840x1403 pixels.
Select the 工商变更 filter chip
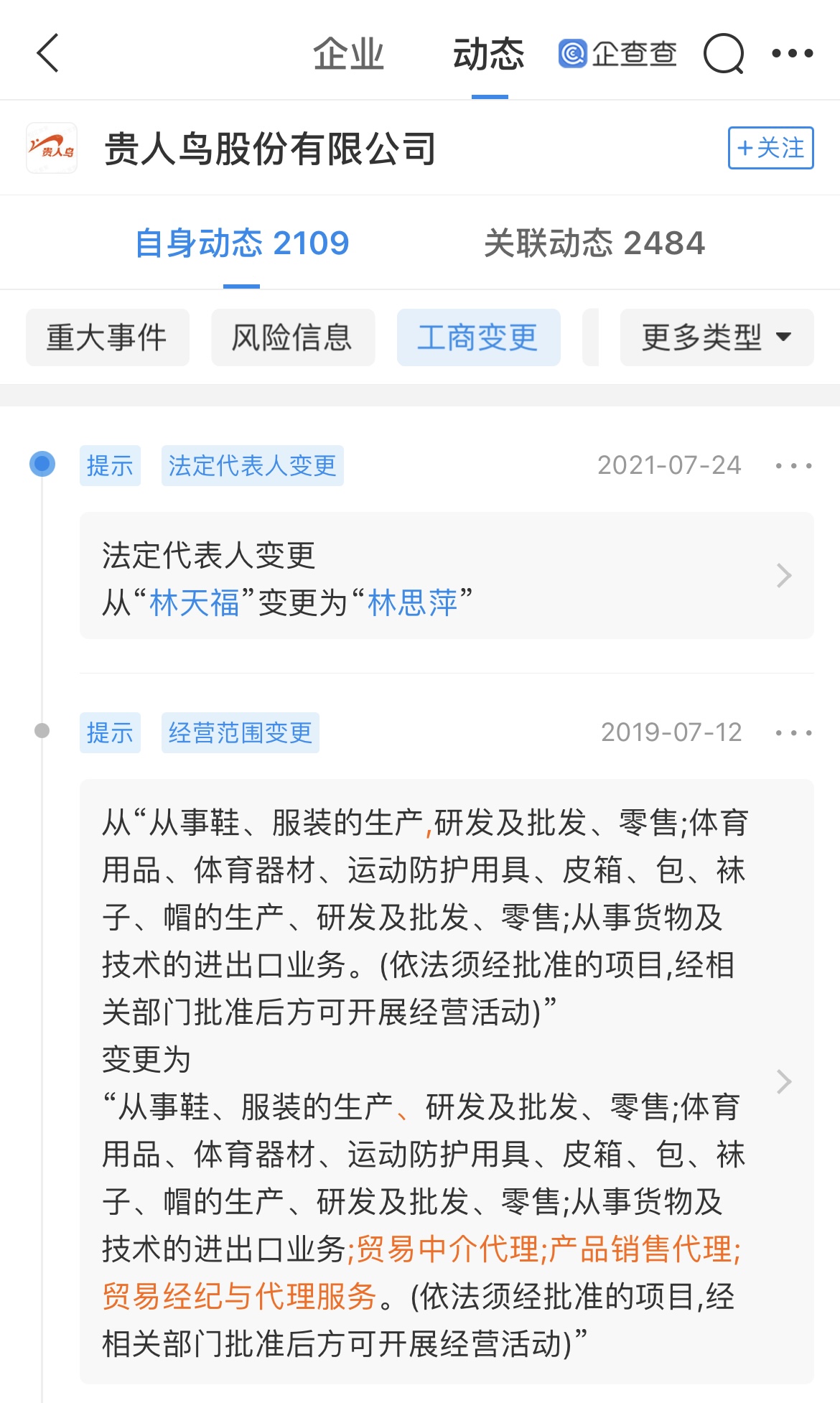tap(478, 337)
